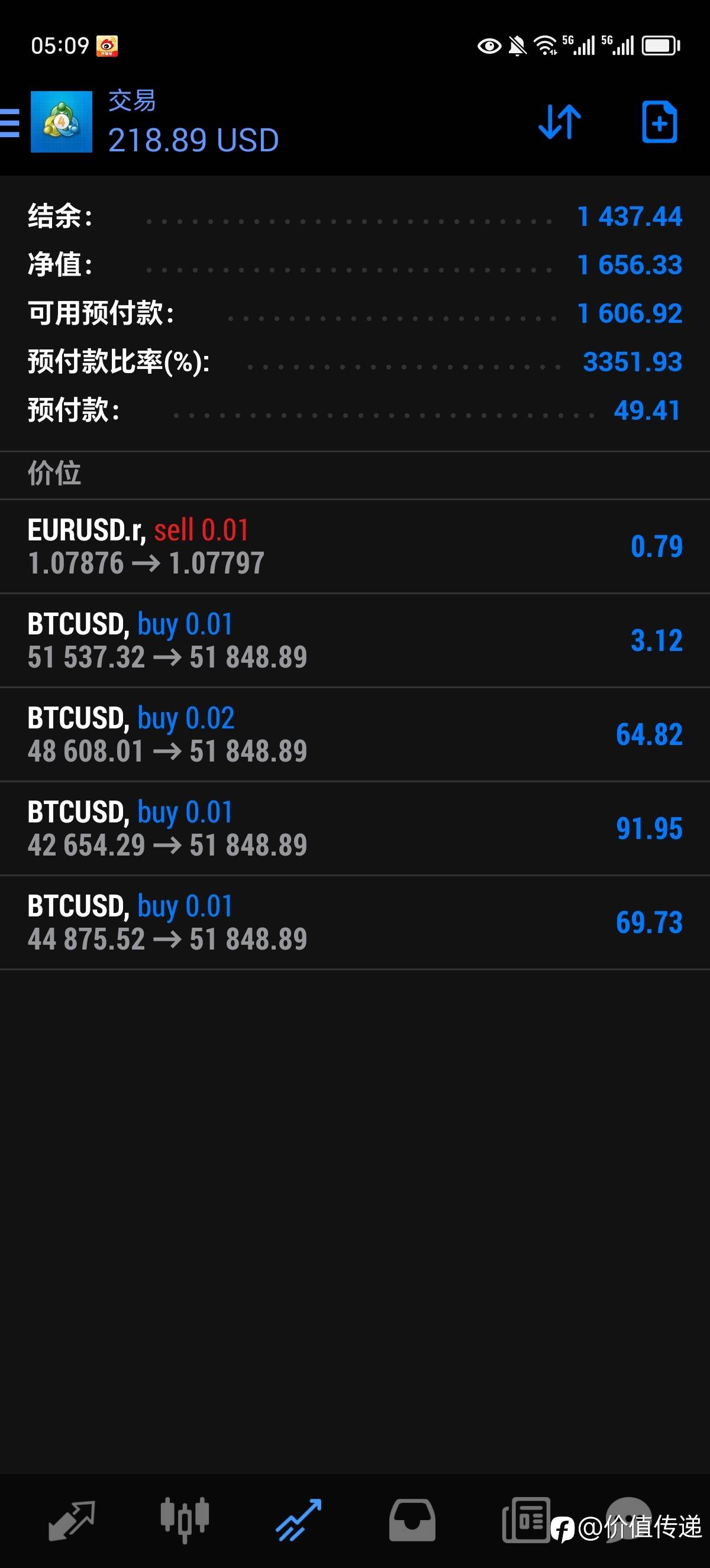The height and width of the screenshot is (1568, 710).
Task: Go to the candlestick Chart tab
Action: pos(185,1520)
